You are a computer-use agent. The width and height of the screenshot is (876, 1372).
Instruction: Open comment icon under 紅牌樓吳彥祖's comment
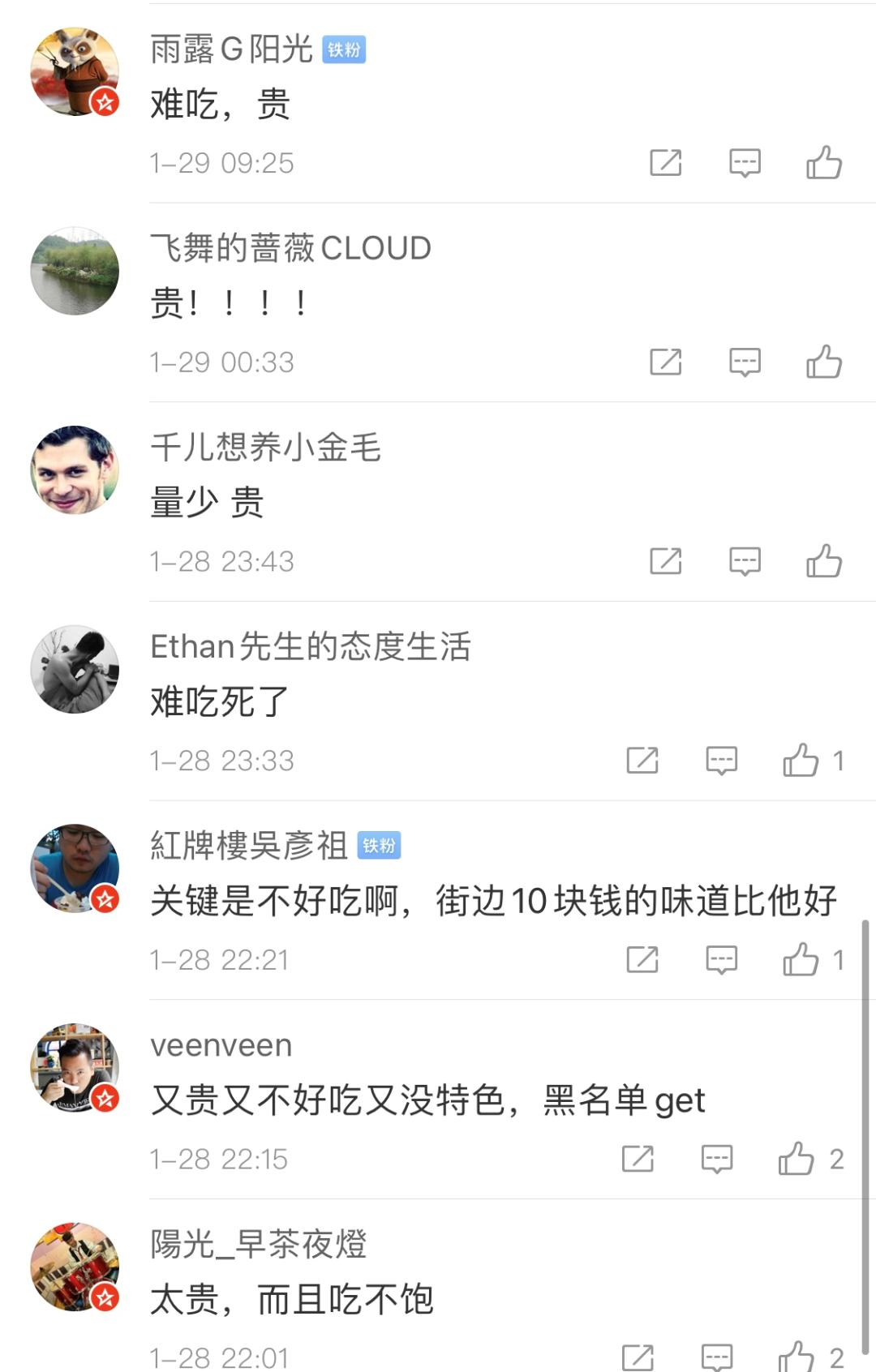point(720,959)
